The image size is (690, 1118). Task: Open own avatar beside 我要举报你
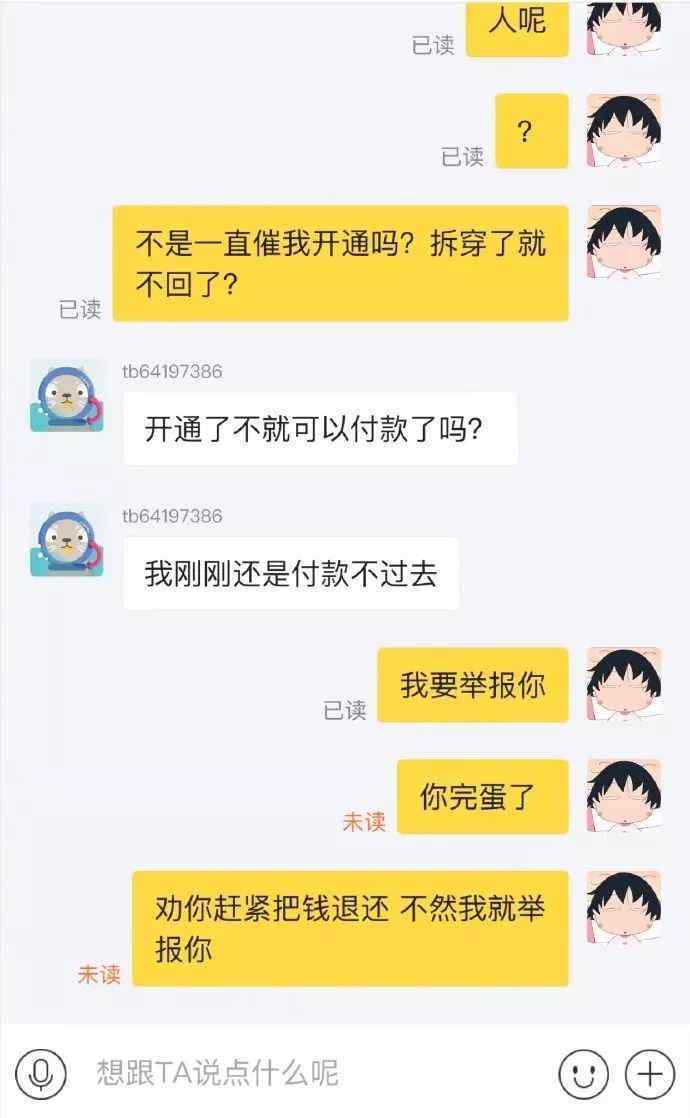624,684
